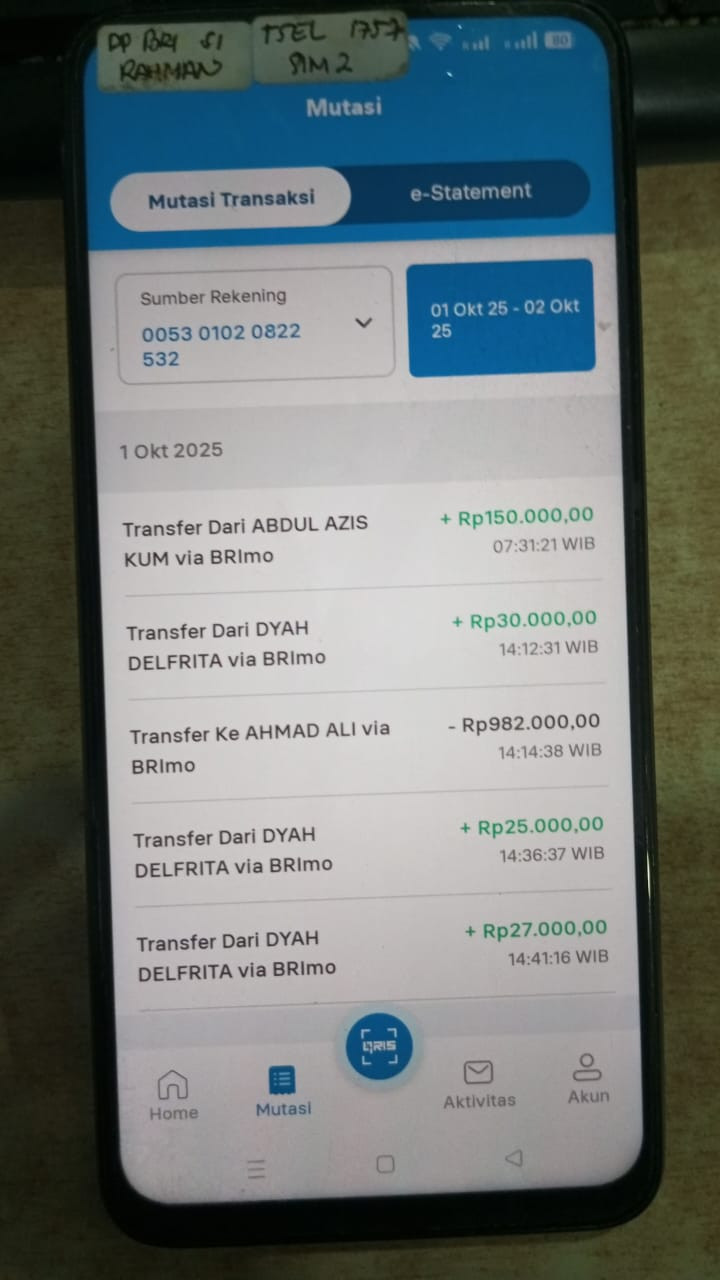
Task: Open the Aktivitas tab
Action: click(x=479, y=1085)
